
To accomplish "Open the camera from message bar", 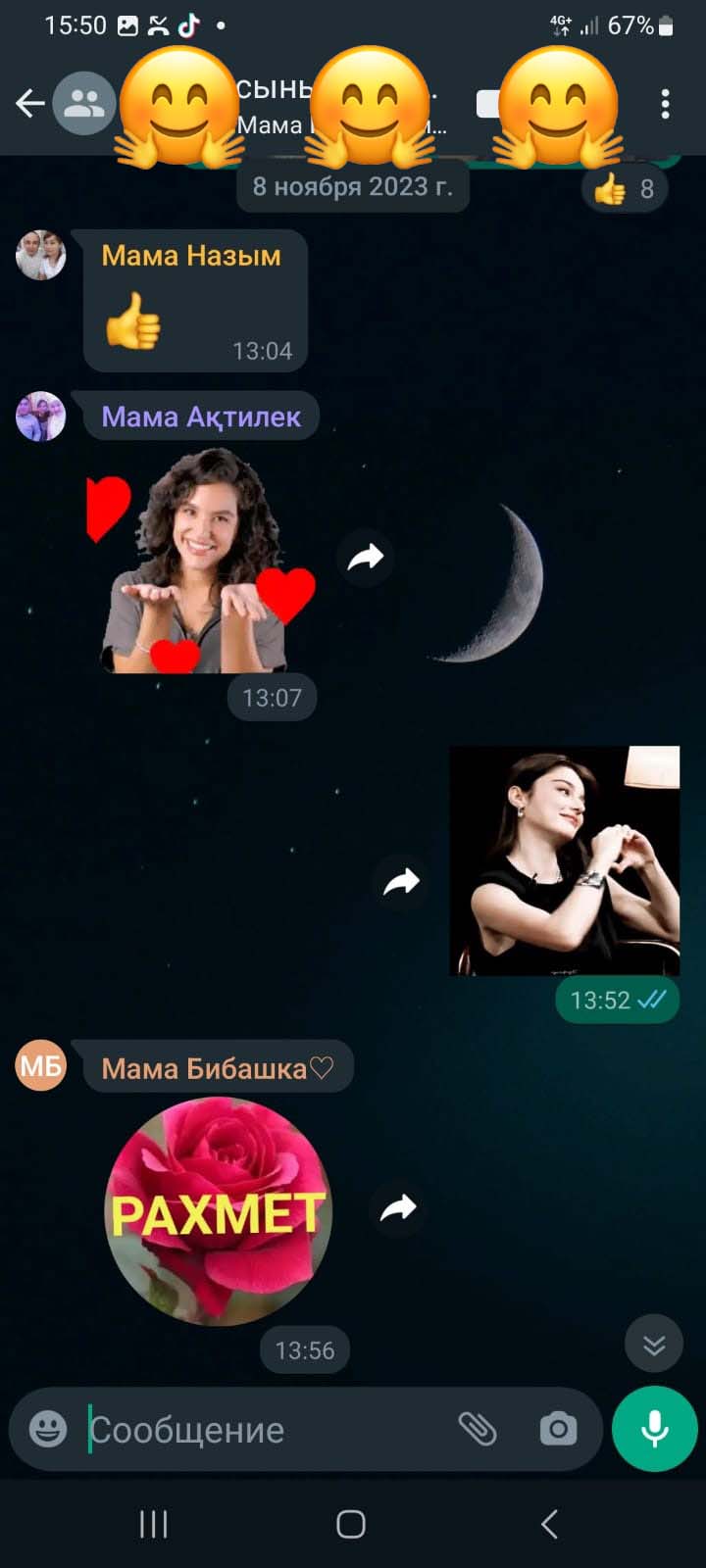I will tap(558, 1429).
